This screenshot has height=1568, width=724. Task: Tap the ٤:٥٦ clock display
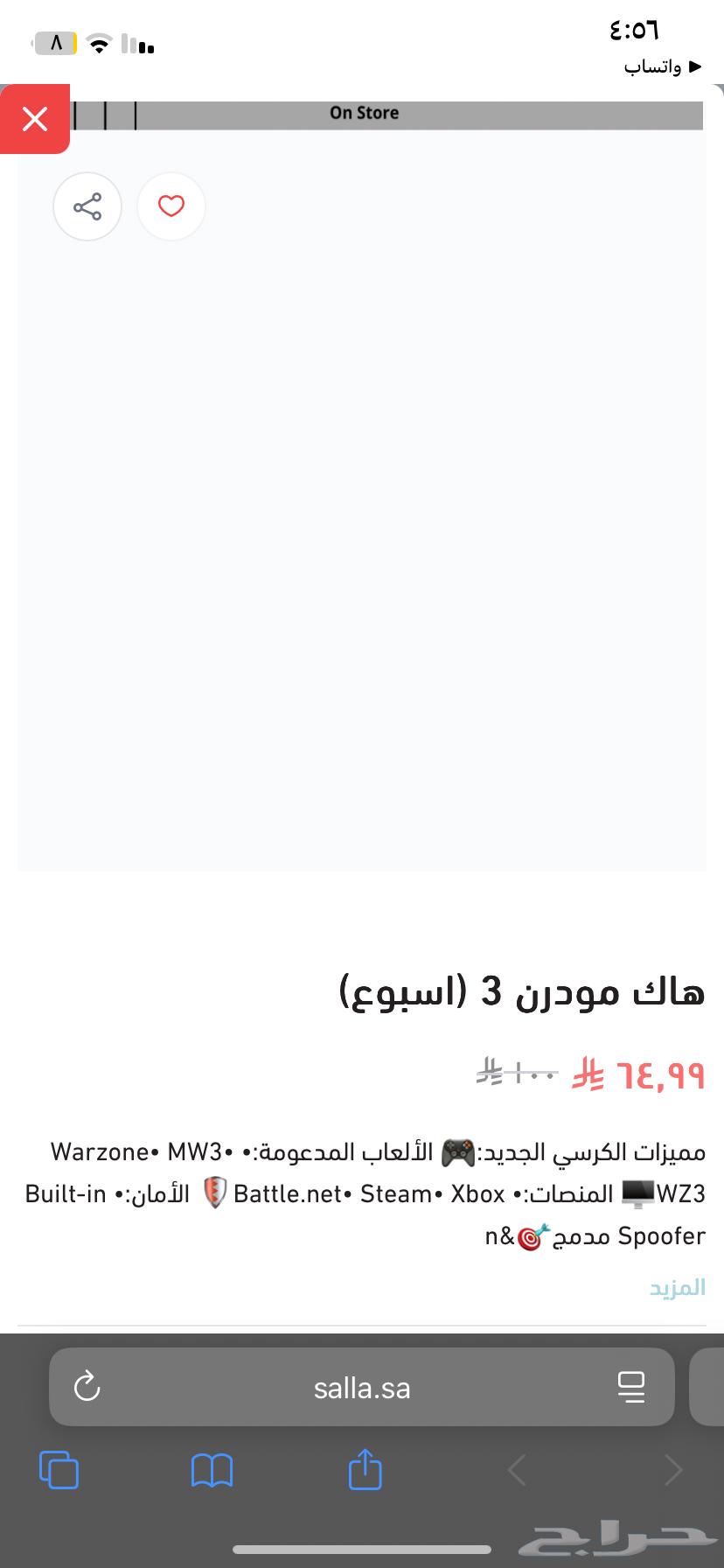pos(632,29)
